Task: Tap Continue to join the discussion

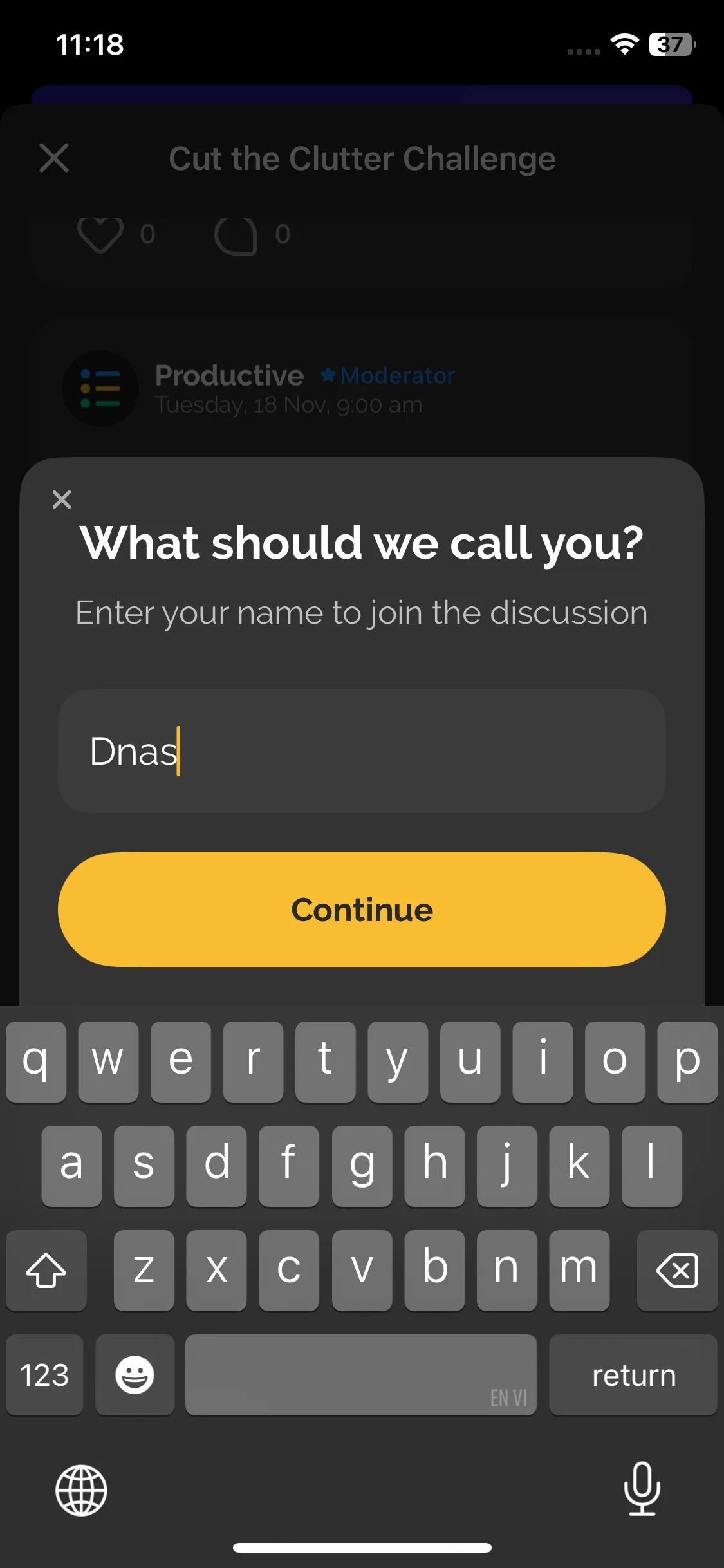Action: 362,909
